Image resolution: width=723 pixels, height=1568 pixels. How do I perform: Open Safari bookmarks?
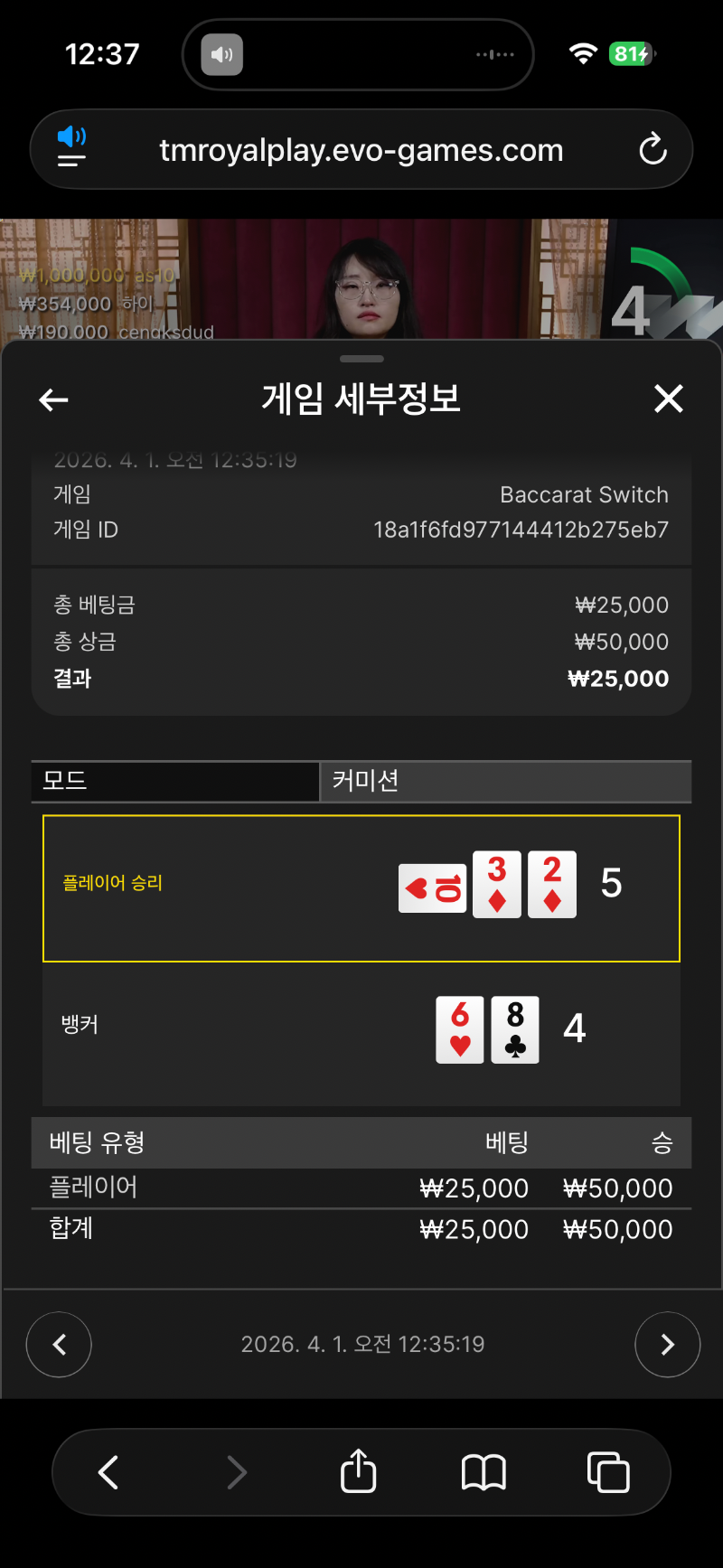coord(484,1472)
